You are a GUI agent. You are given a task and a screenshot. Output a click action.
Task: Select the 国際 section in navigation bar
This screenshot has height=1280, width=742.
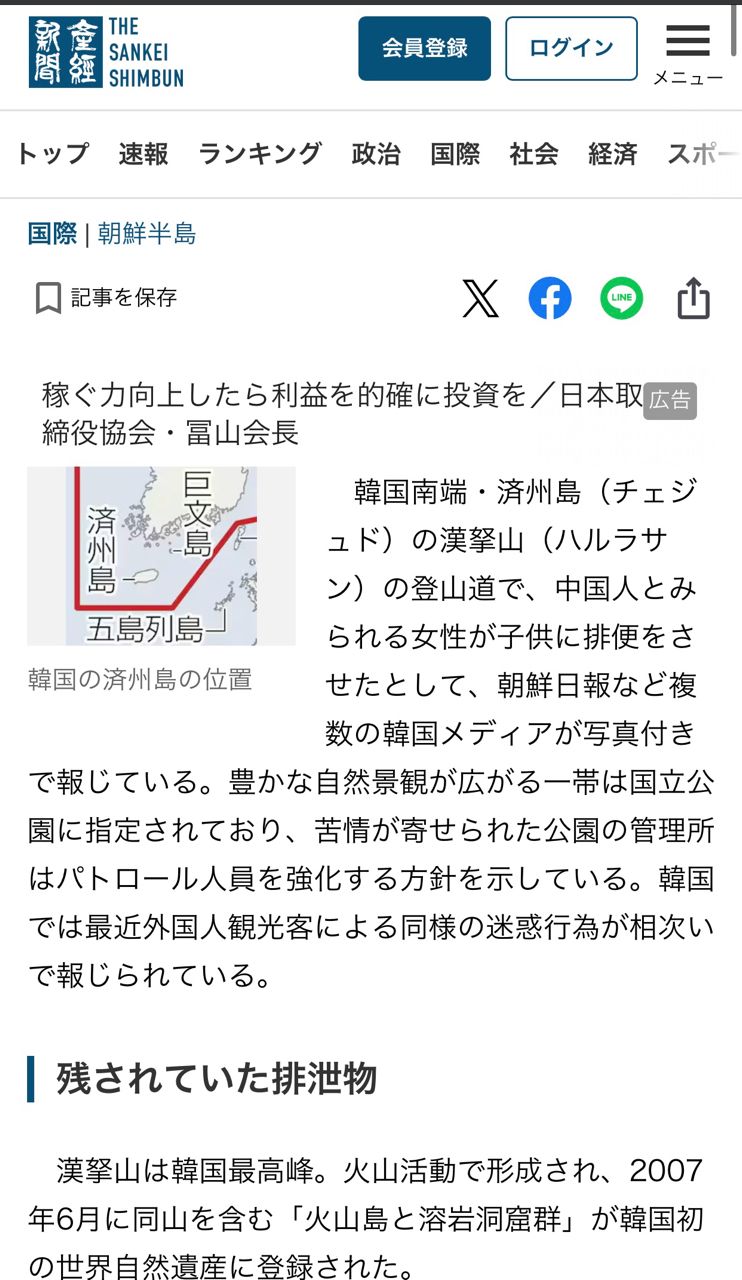pyautogui.click(x=455, y=154)
